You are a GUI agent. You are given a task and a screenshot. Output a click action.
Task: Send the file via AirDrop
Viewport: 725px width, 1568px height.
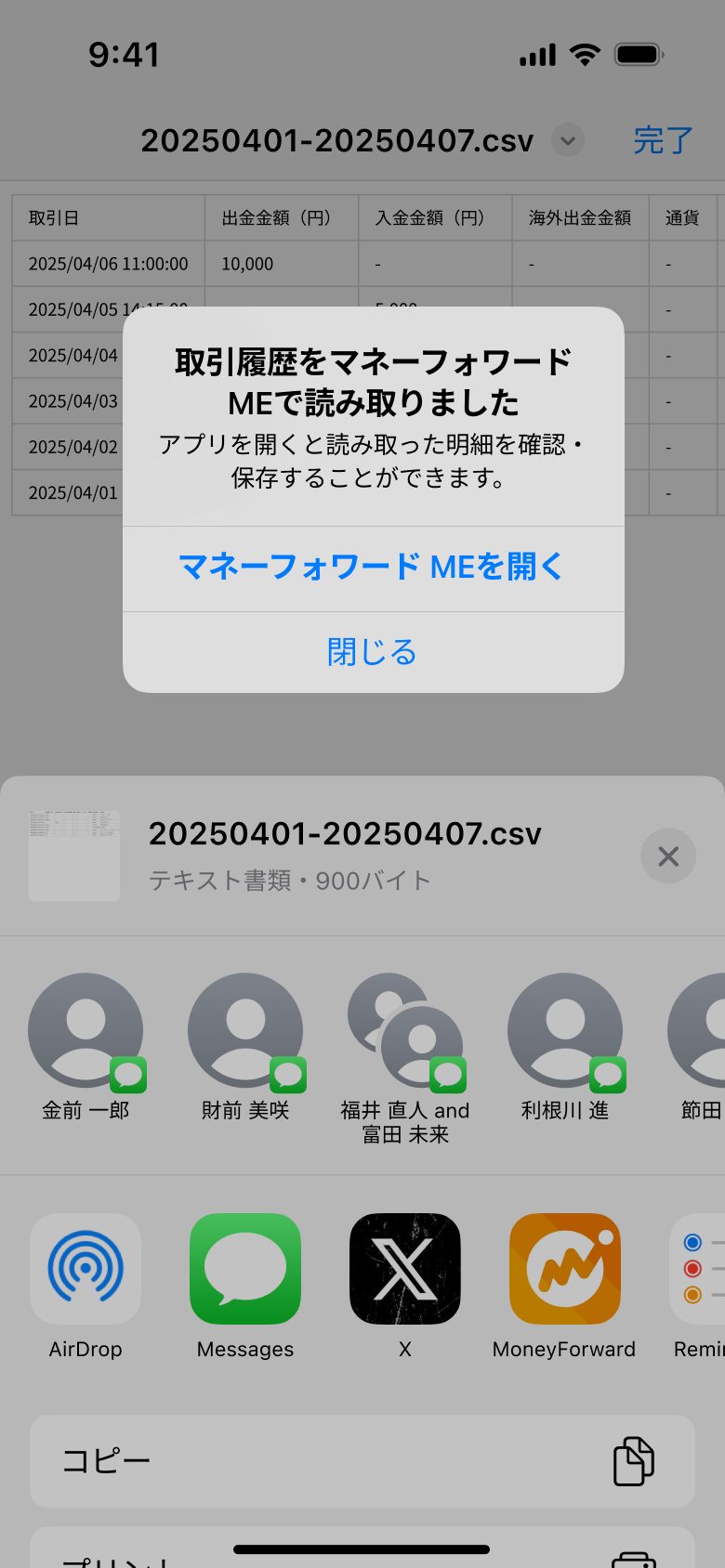point(86,1269)
